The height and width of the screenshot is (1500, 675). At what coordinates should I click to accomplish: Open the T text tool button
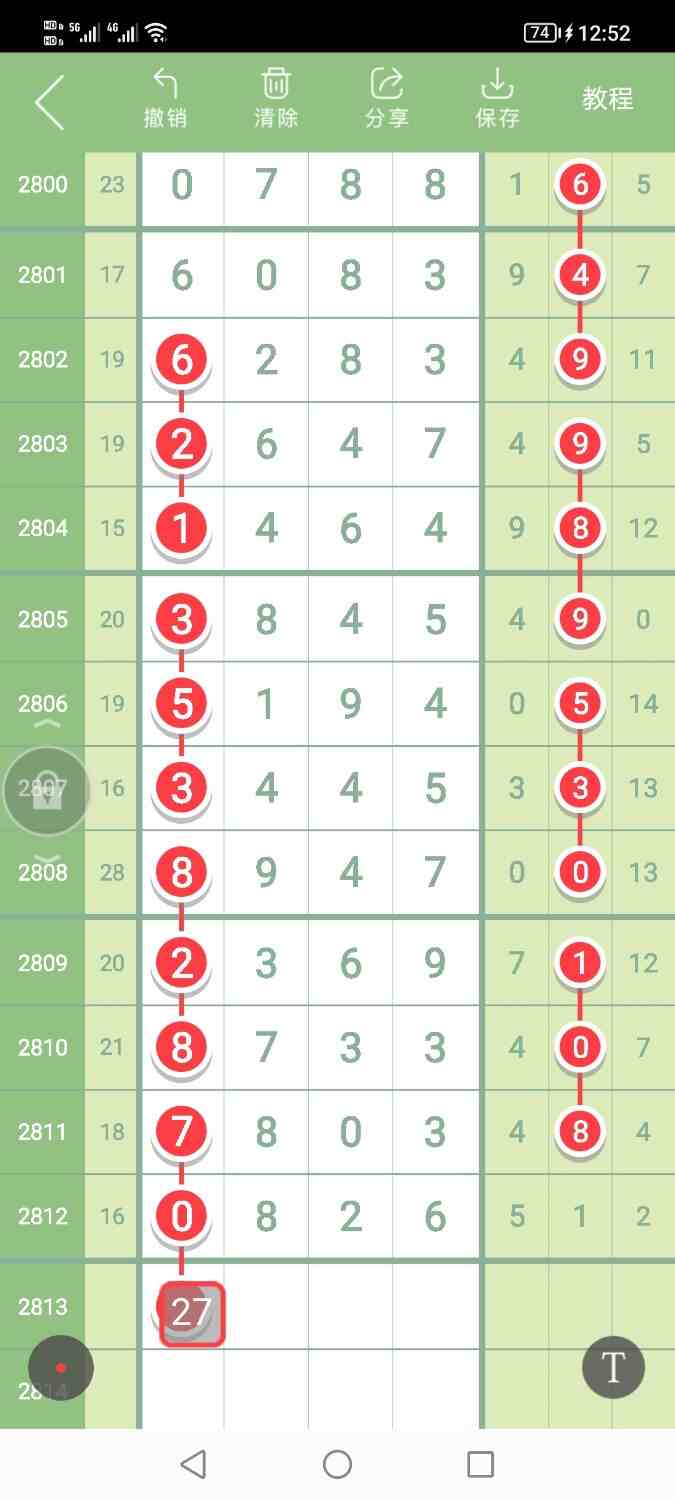point(613,1367)
